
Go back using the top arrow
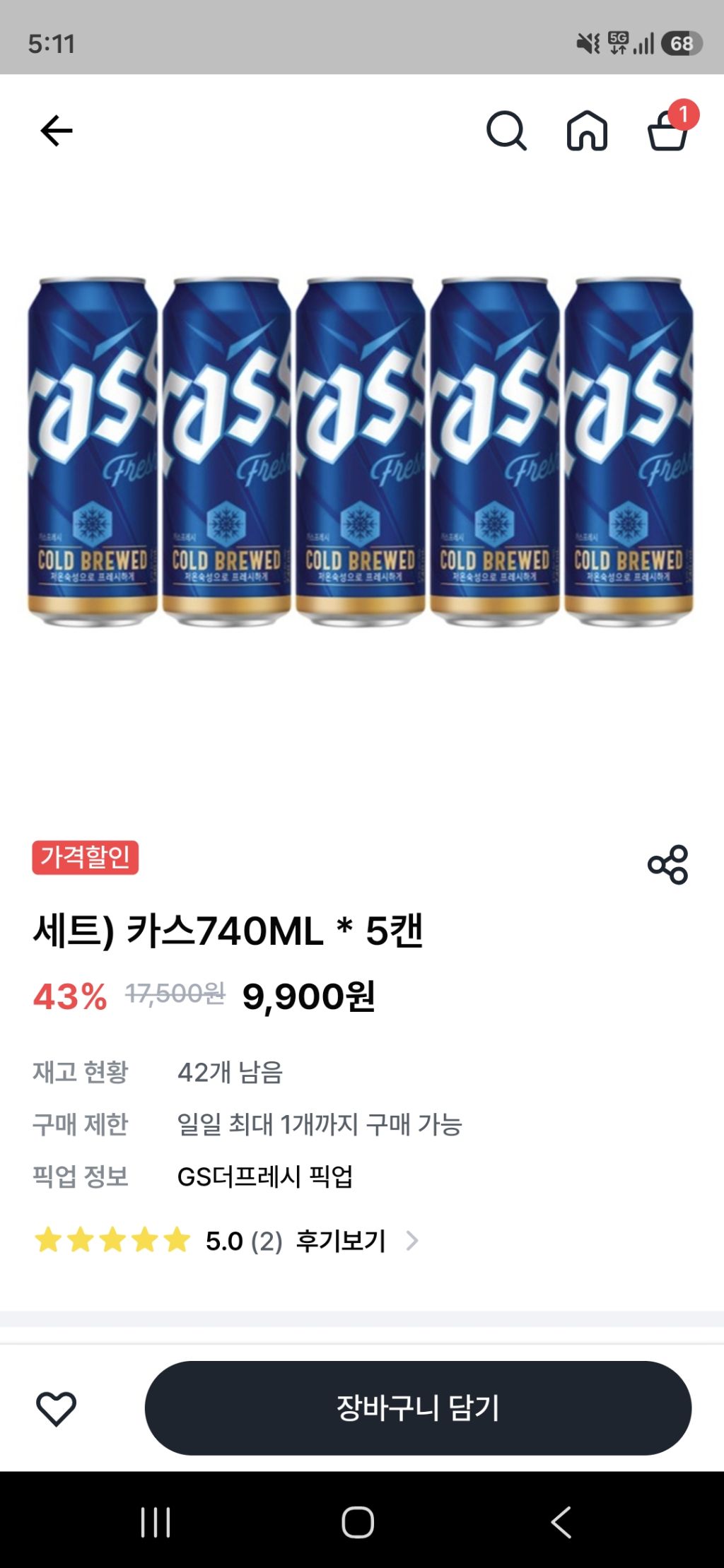[x=57, y=131]
